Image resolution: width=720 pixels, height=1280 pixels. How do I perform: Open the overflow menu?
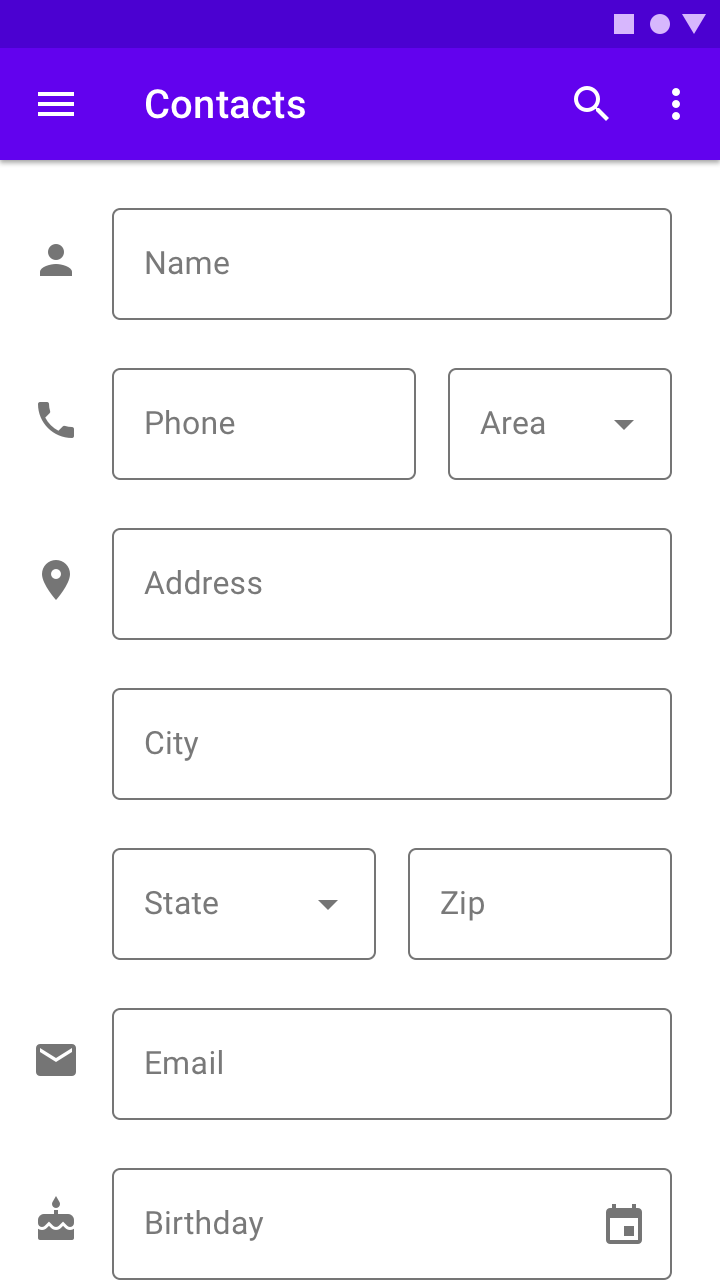pos(676,104)
